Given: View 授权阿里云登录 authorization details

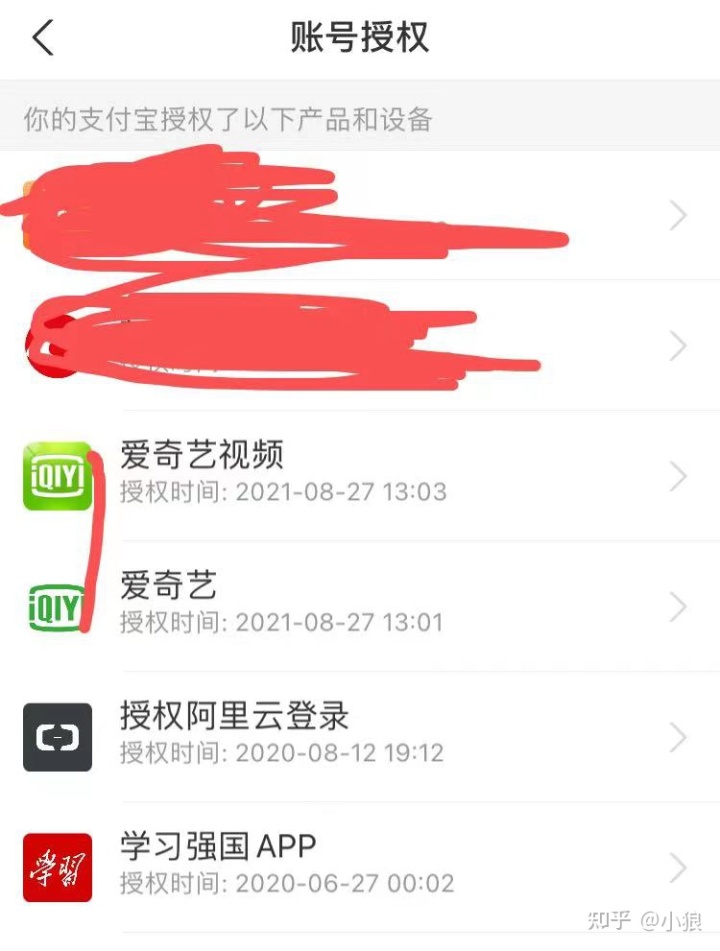Looking at the screenshot, I should [x=360, y=734].
